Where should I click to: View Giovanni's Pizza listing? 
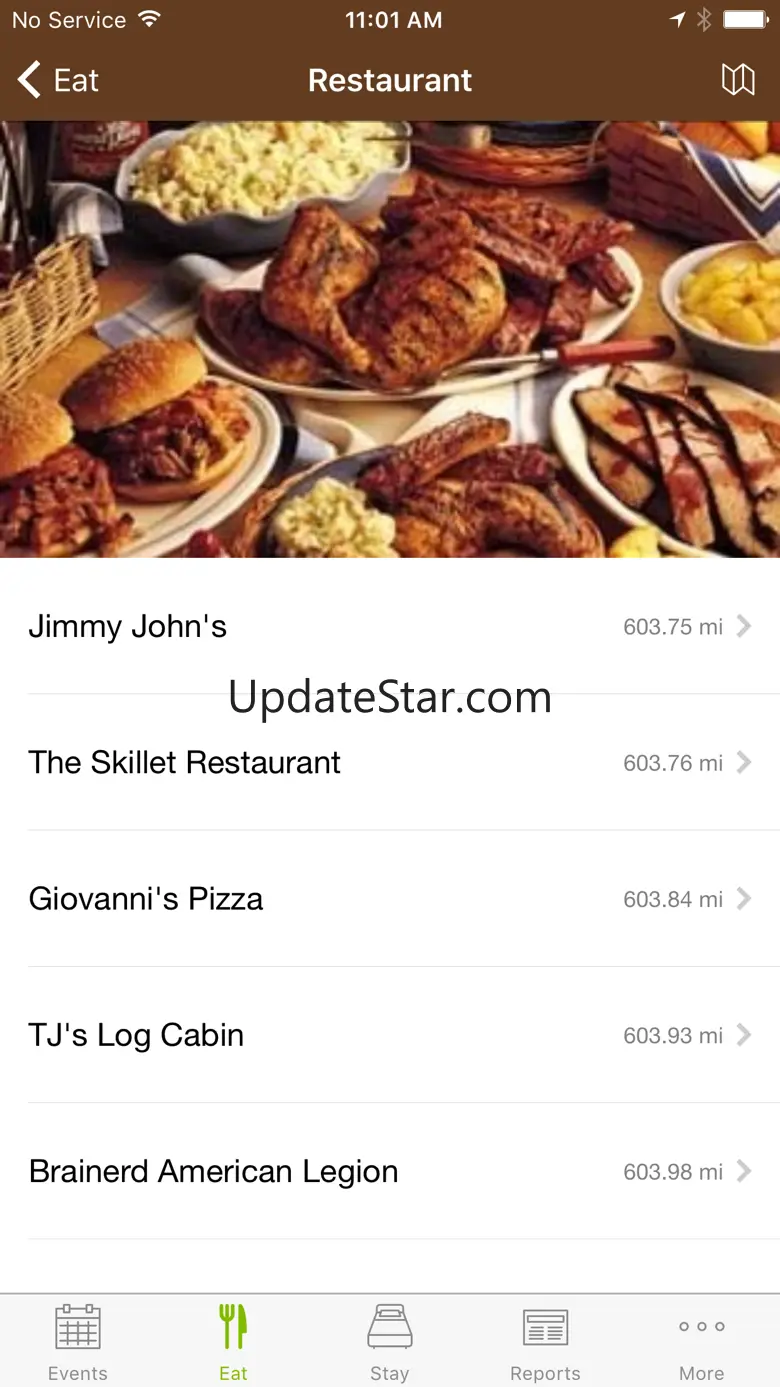390,899
